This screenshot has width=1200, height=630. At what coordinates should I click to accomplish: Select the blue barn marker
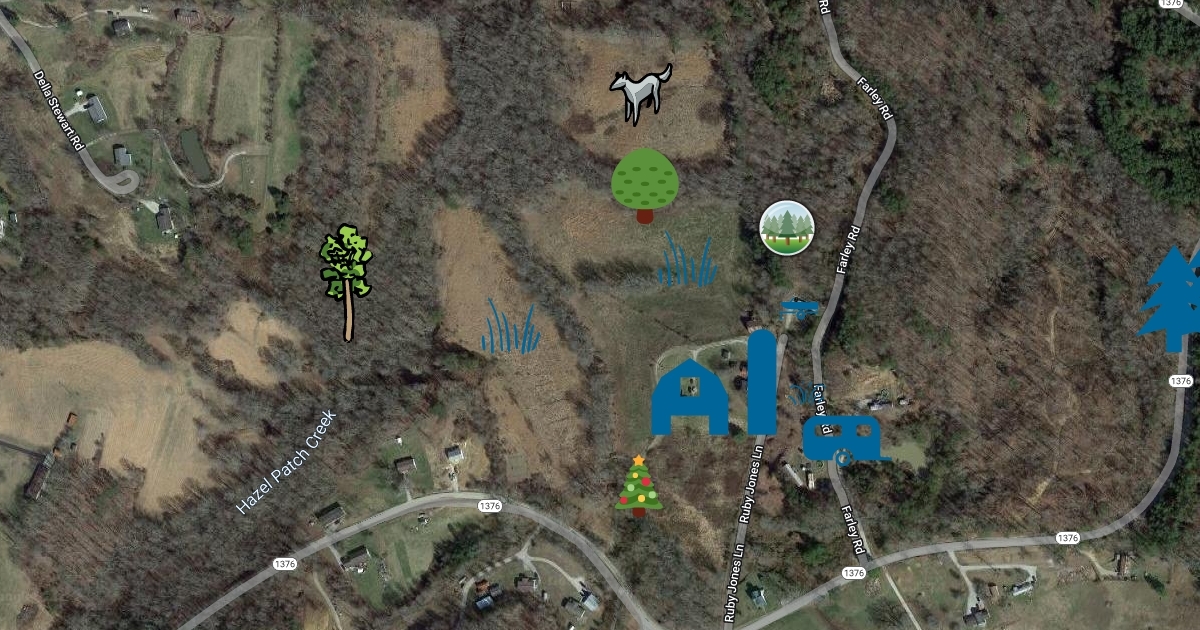tap(689, 398)
